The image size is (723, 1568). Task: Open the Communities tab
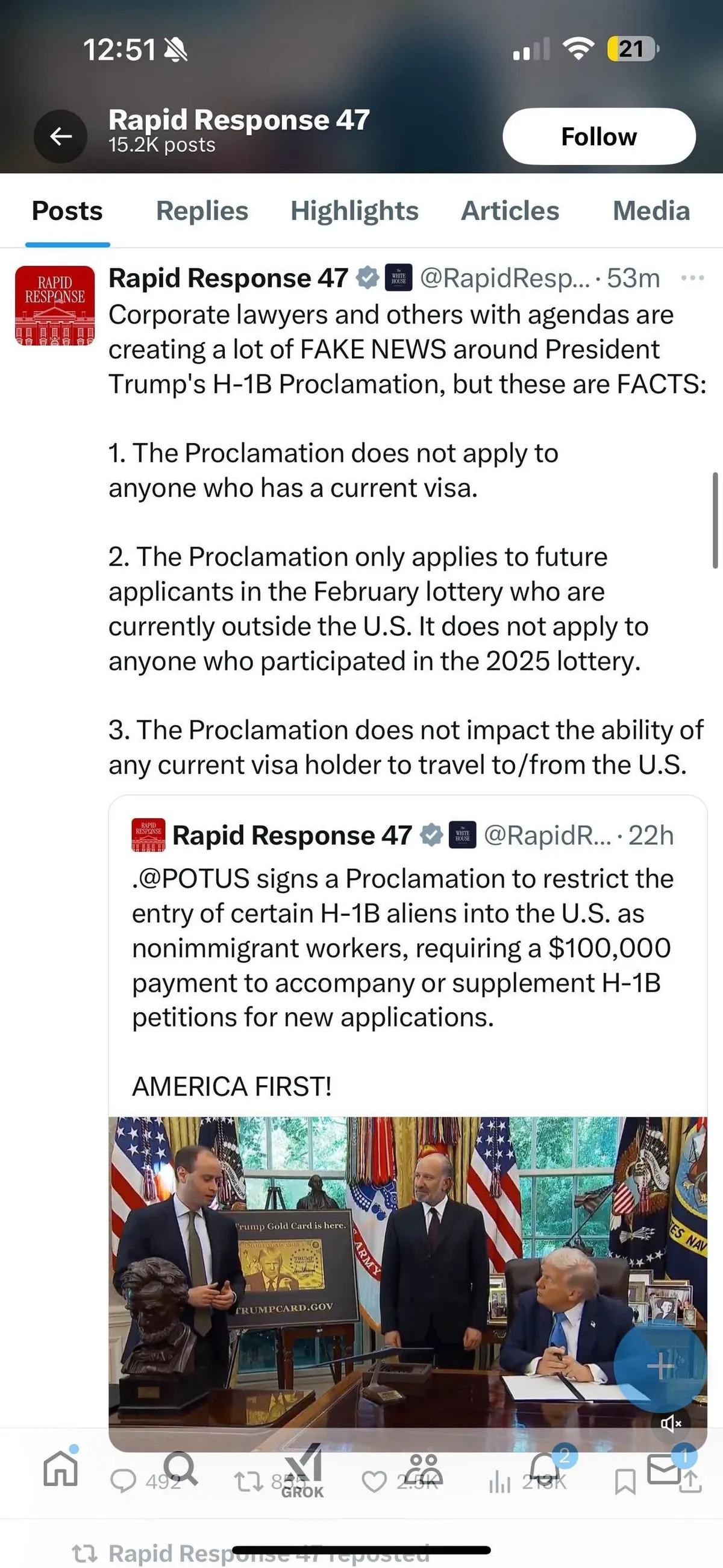(x=424, y=1468)
